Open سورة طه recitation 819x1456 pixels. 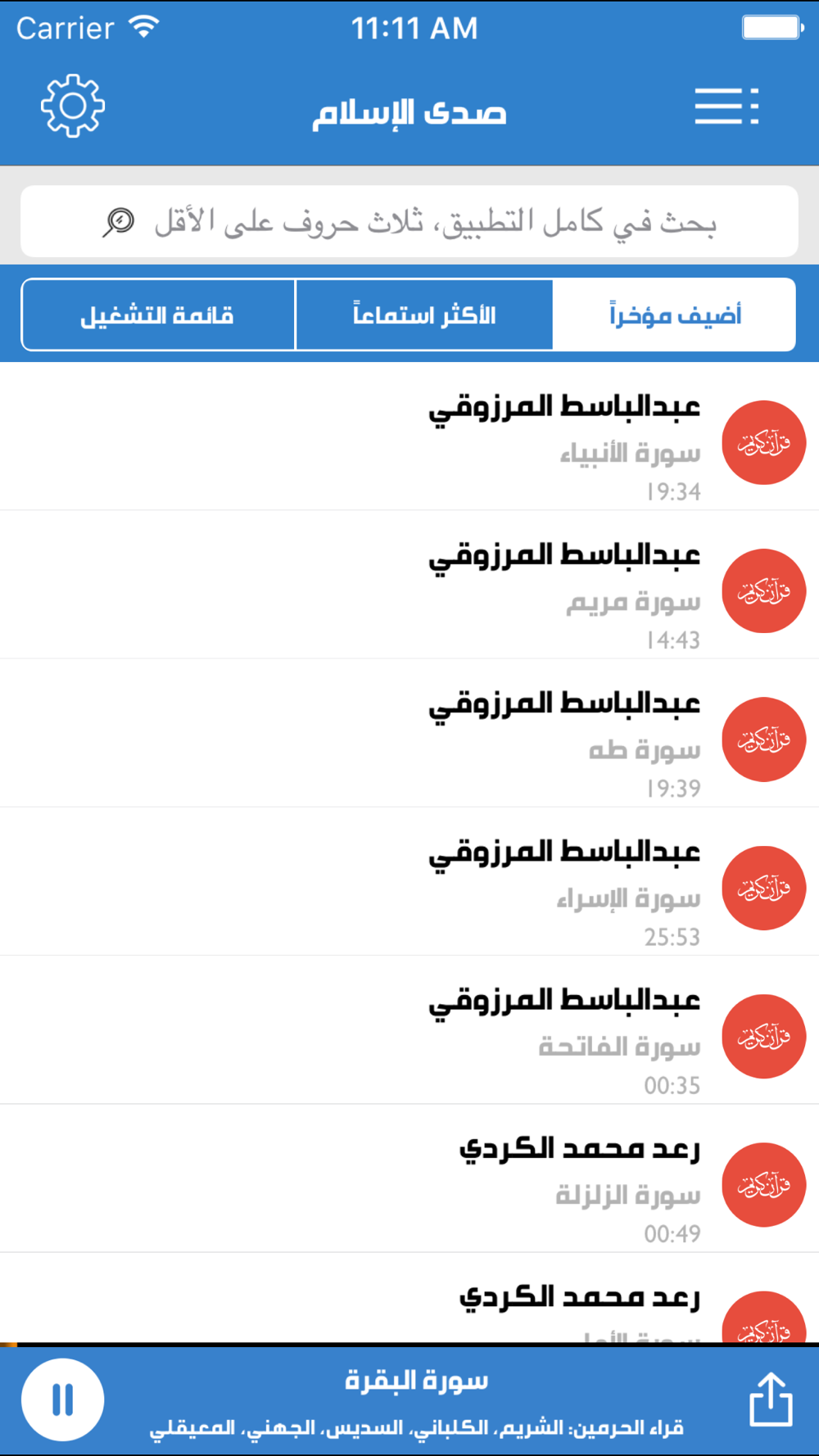tap(565, 739)
